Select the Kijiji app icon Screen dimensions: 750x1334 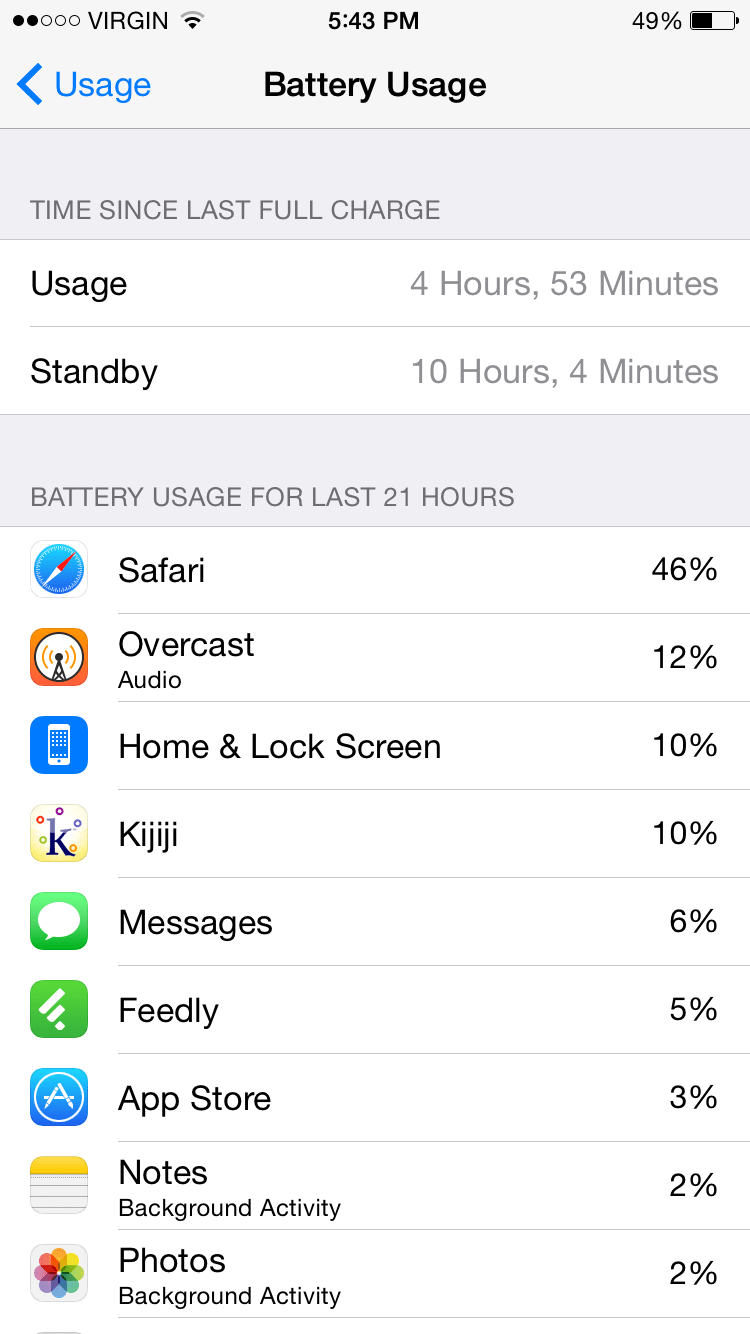click(x=58, y=833)
